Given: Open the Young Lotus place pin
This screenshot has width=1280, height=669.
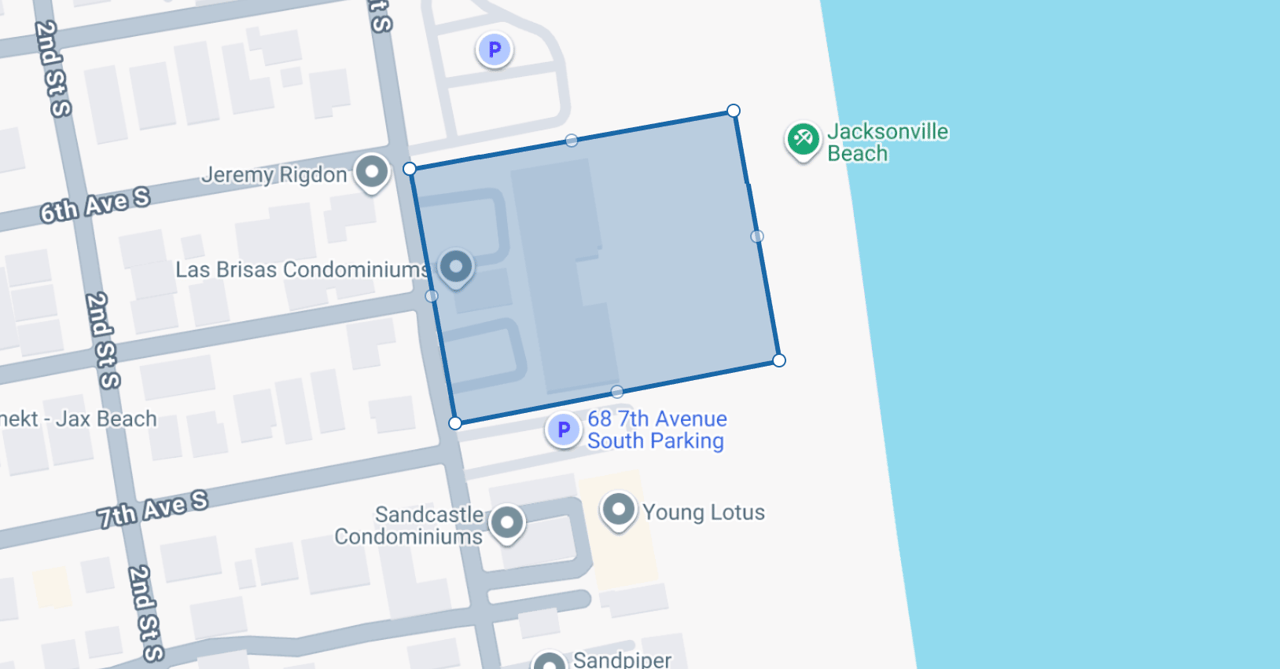Looking at the screenshot, I should tap(619, 510).
